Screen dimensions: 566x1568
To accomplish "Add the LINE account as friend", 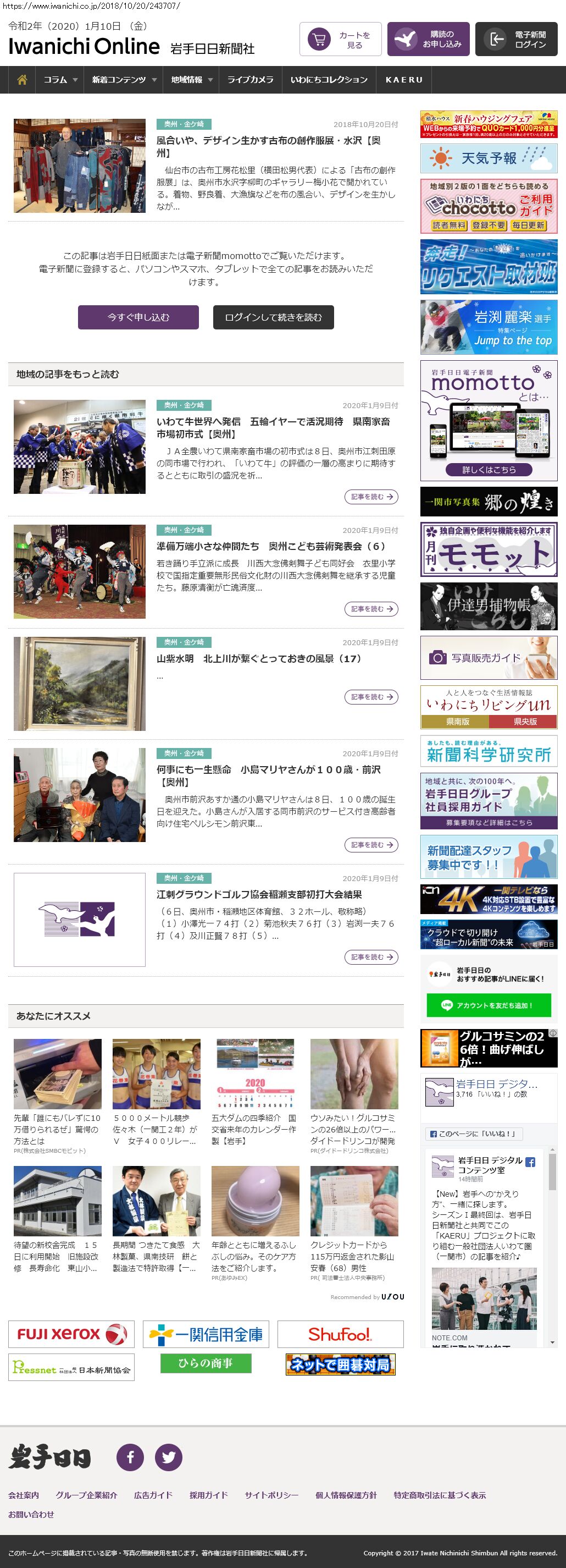I will click(489, 1005).
